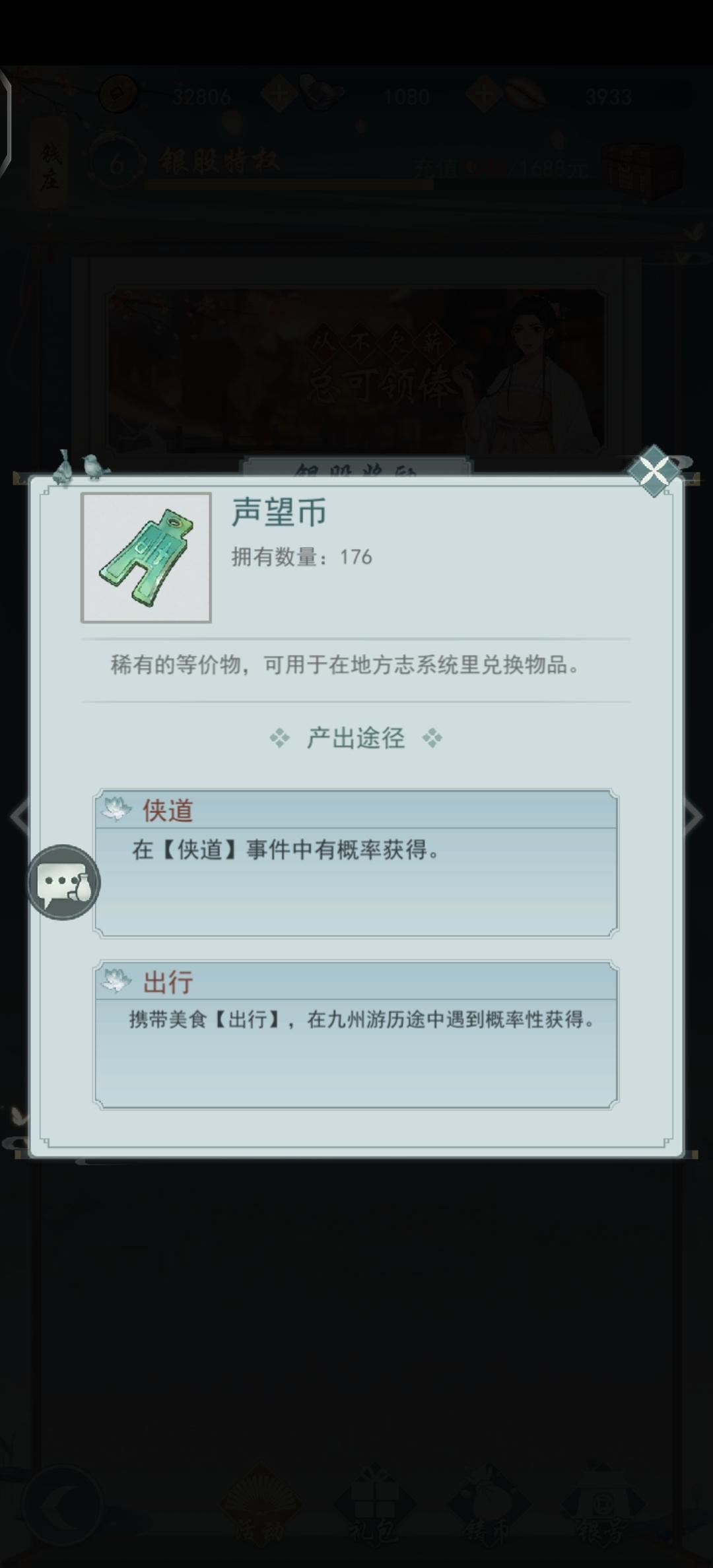Image resolution: width=713 pixels, height=1568 pixels.
Task: Expand the left arrow chevron on screen edge
Action: (x=18, y=816)
